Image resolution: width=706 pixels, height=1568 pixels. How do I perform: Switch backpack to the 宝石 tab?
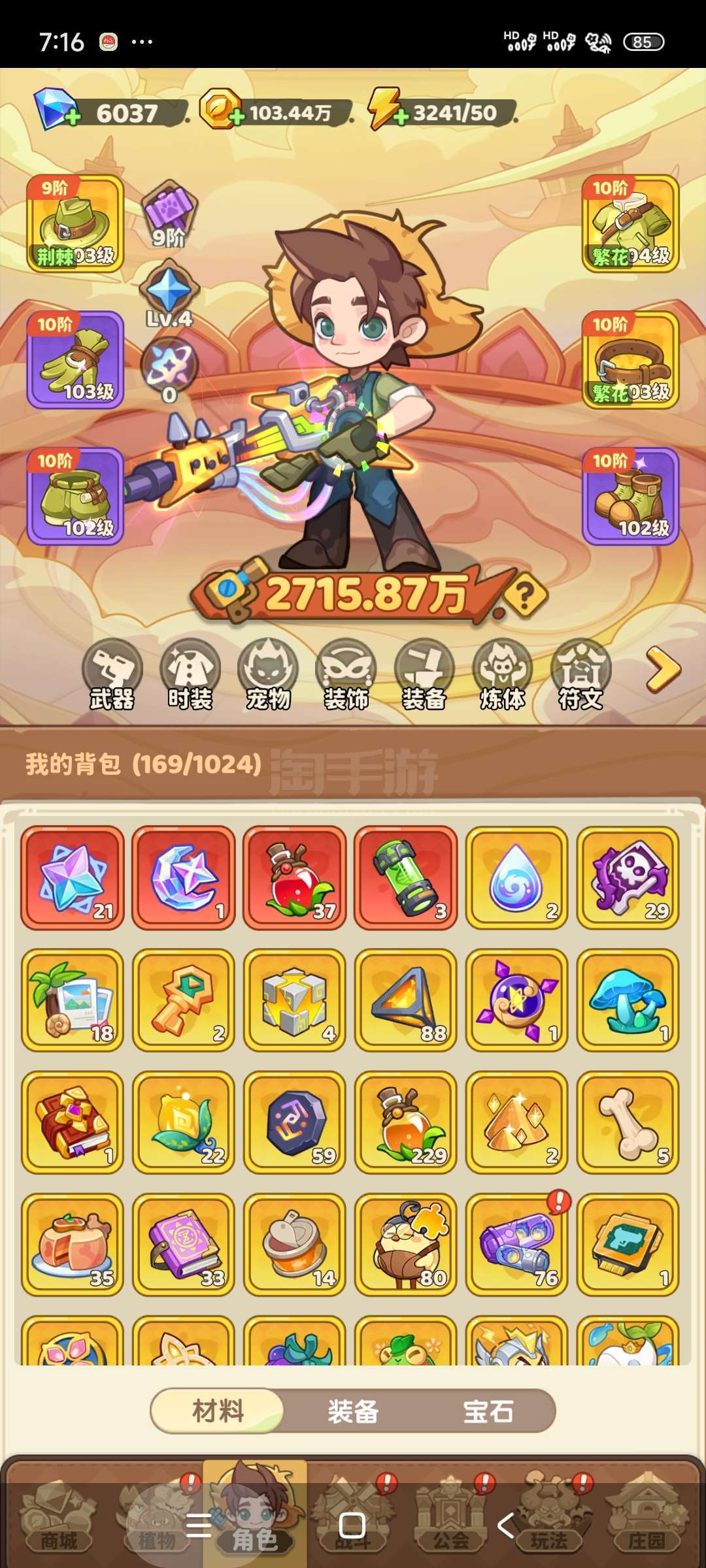pyautogui.click(x=488, y=1411)
